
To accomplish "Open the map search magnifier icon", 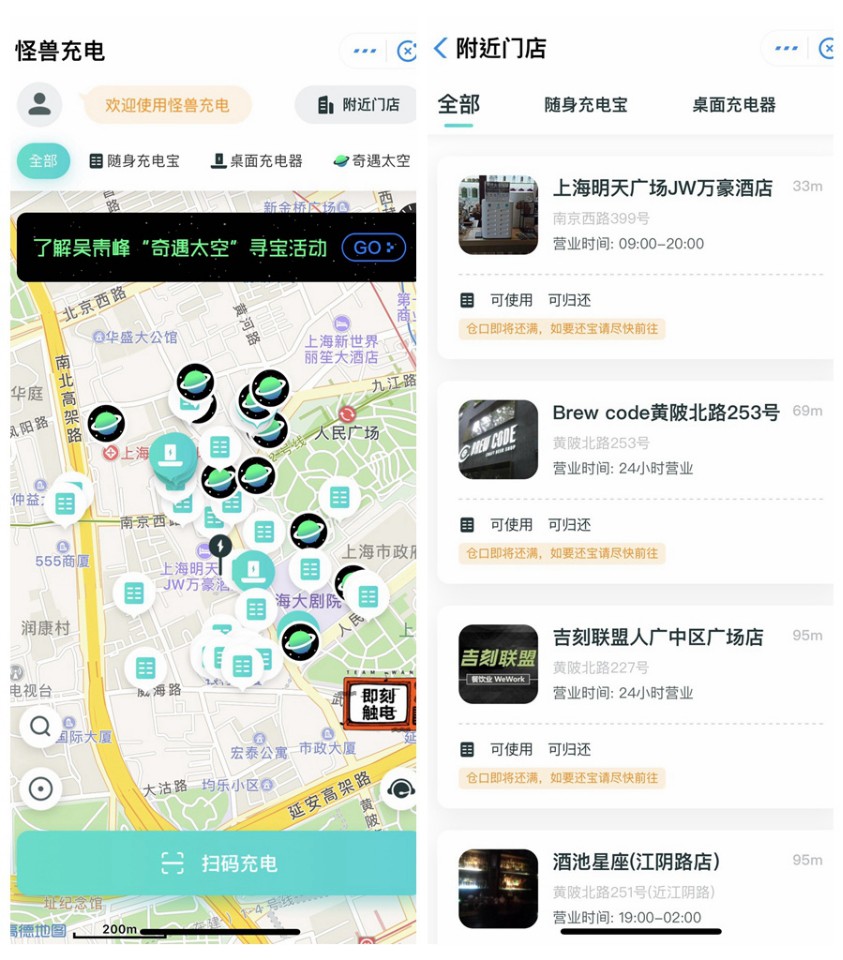I will [x=40, y=727].
